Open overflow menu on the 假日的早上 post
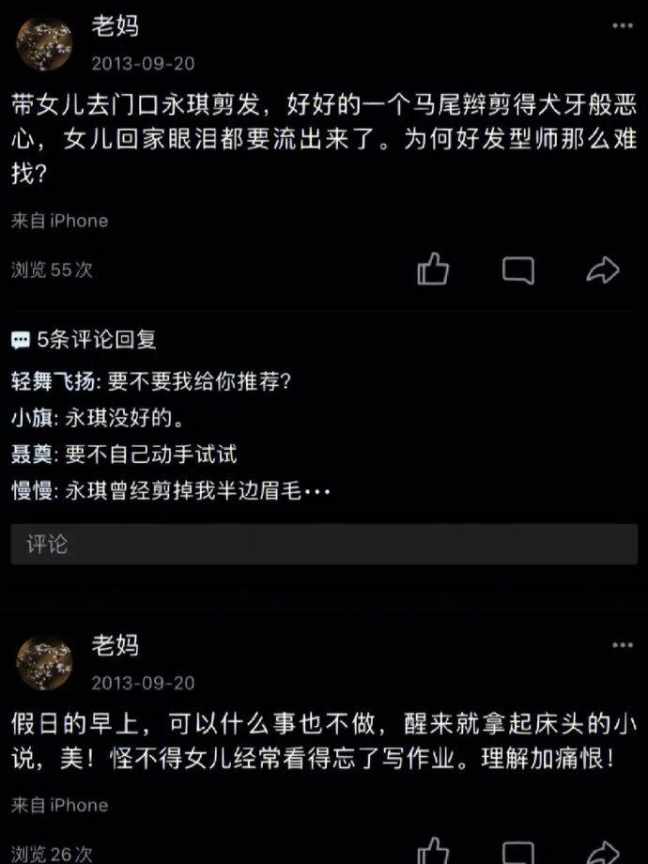The image size is (648, 864). point(622,646)
